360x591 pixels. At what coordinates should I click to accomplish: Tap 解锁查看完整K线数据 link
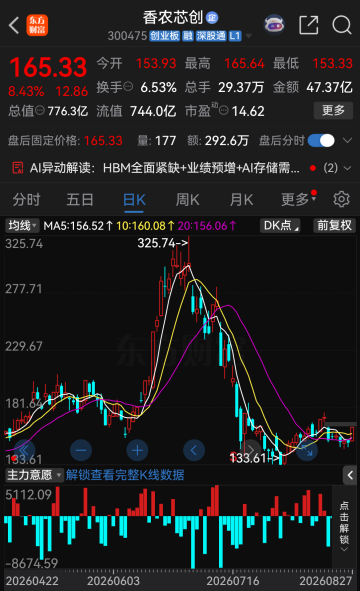click(x=125, y=475)
